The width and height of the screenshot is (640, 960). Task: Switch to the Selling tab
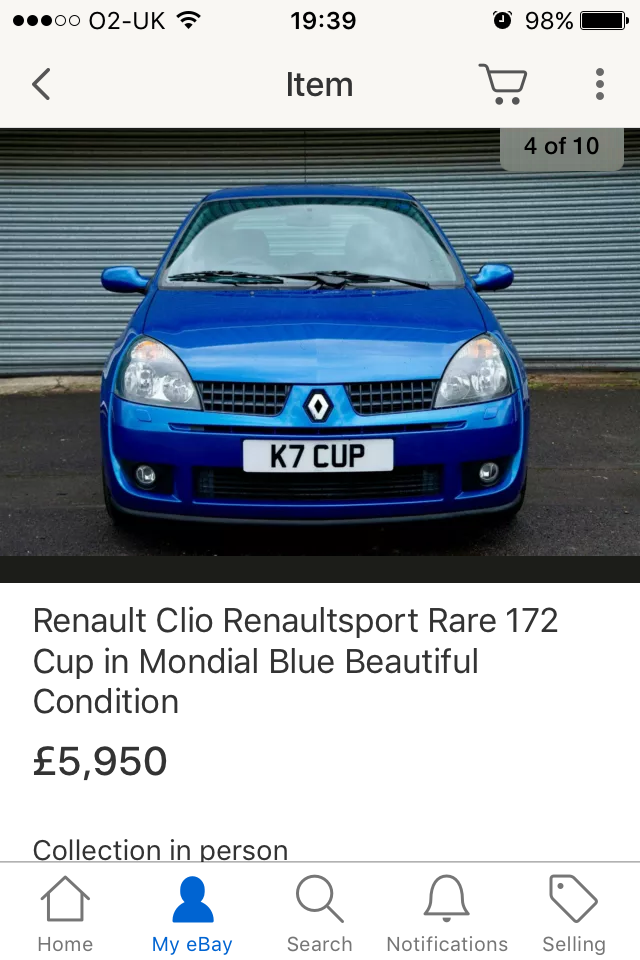pos(574,914)
